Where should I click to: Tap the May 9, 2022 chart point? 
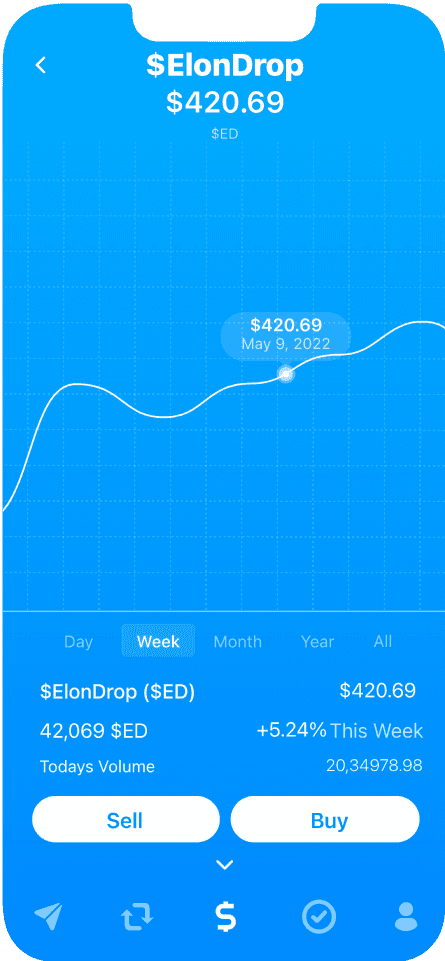pos(286,373)
